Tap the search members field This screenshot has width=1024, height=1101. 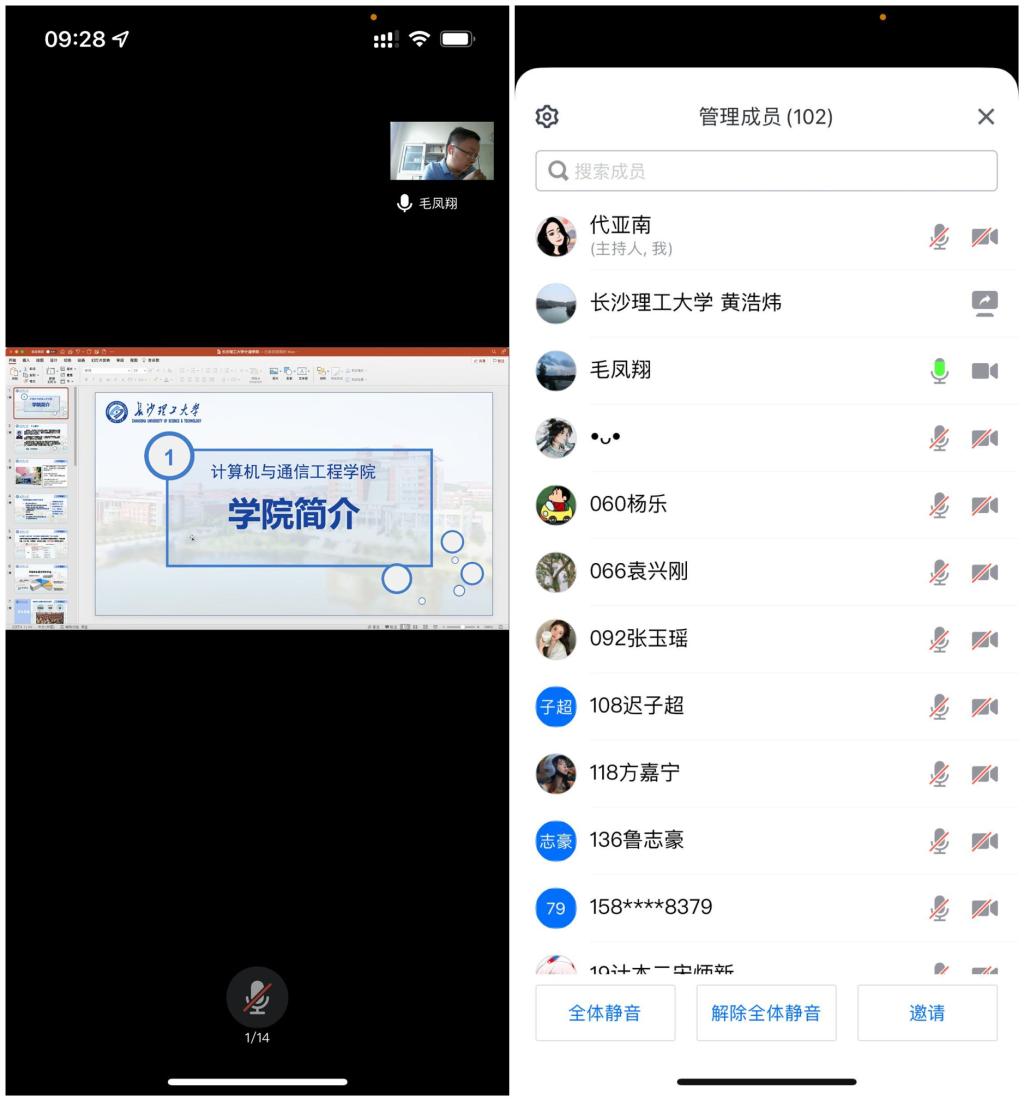pos(766,171)
